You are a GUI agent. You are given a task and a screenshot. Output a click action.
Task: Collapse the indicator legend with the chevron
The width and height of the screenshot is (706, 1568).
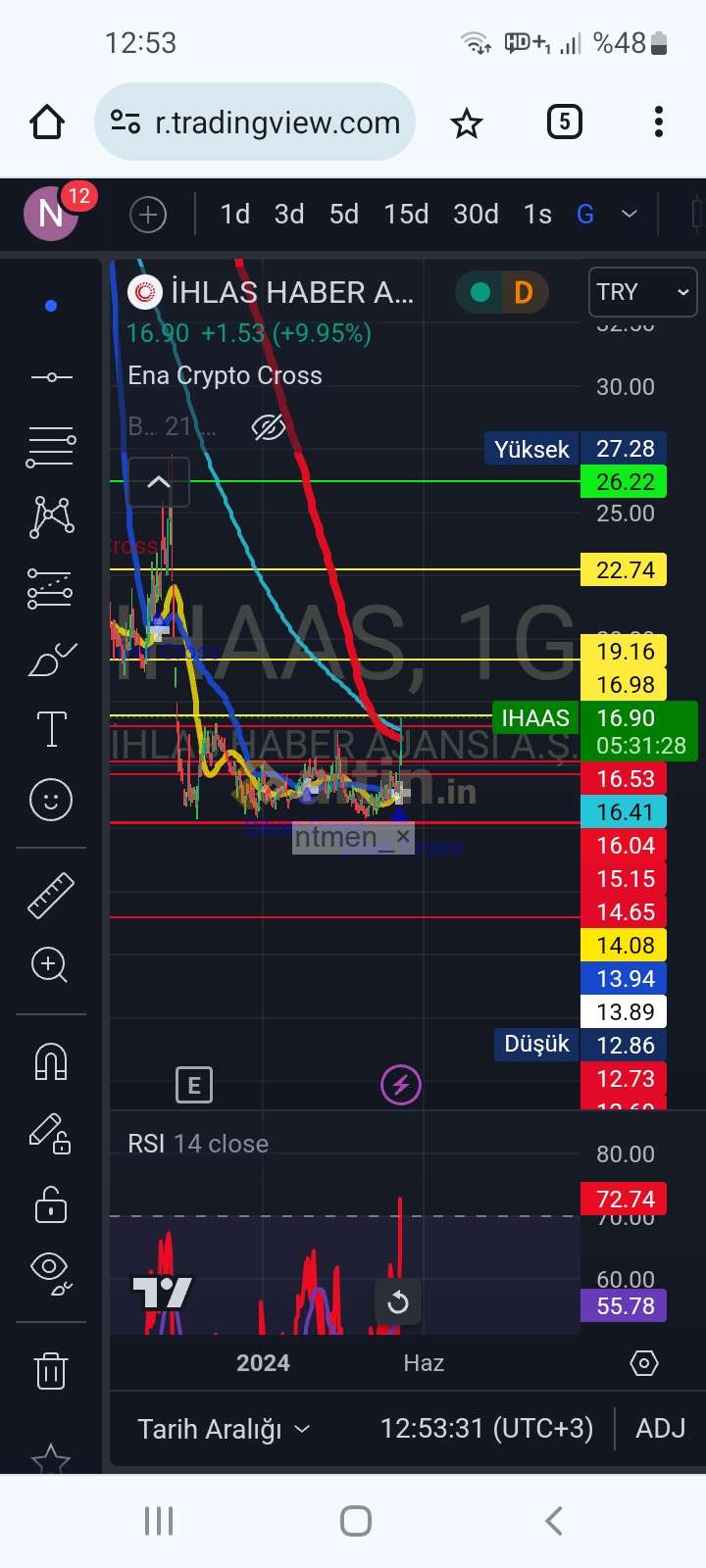tap(159, 482)
